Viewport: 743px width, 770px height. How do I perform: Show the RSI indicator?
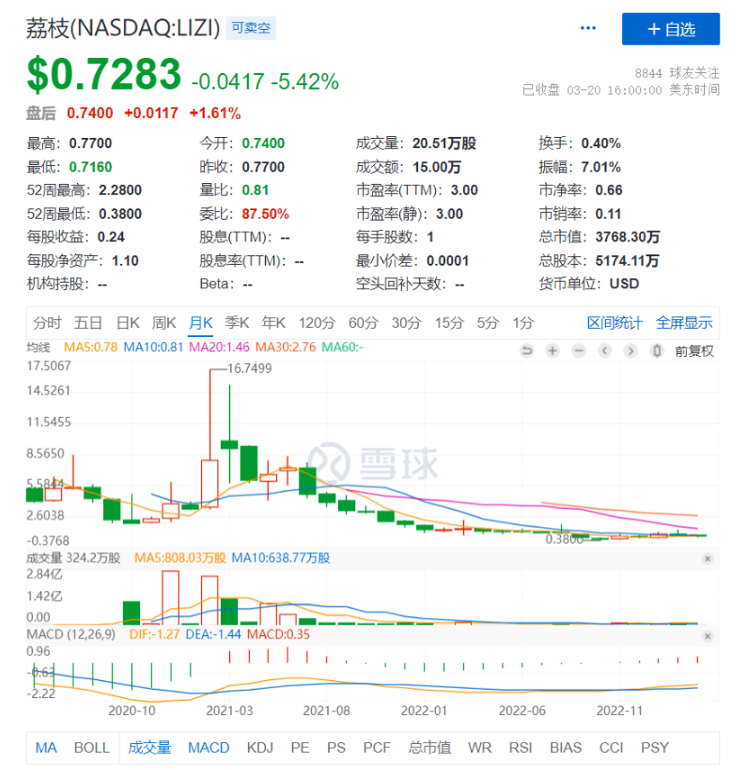click(x=520, y=747)
